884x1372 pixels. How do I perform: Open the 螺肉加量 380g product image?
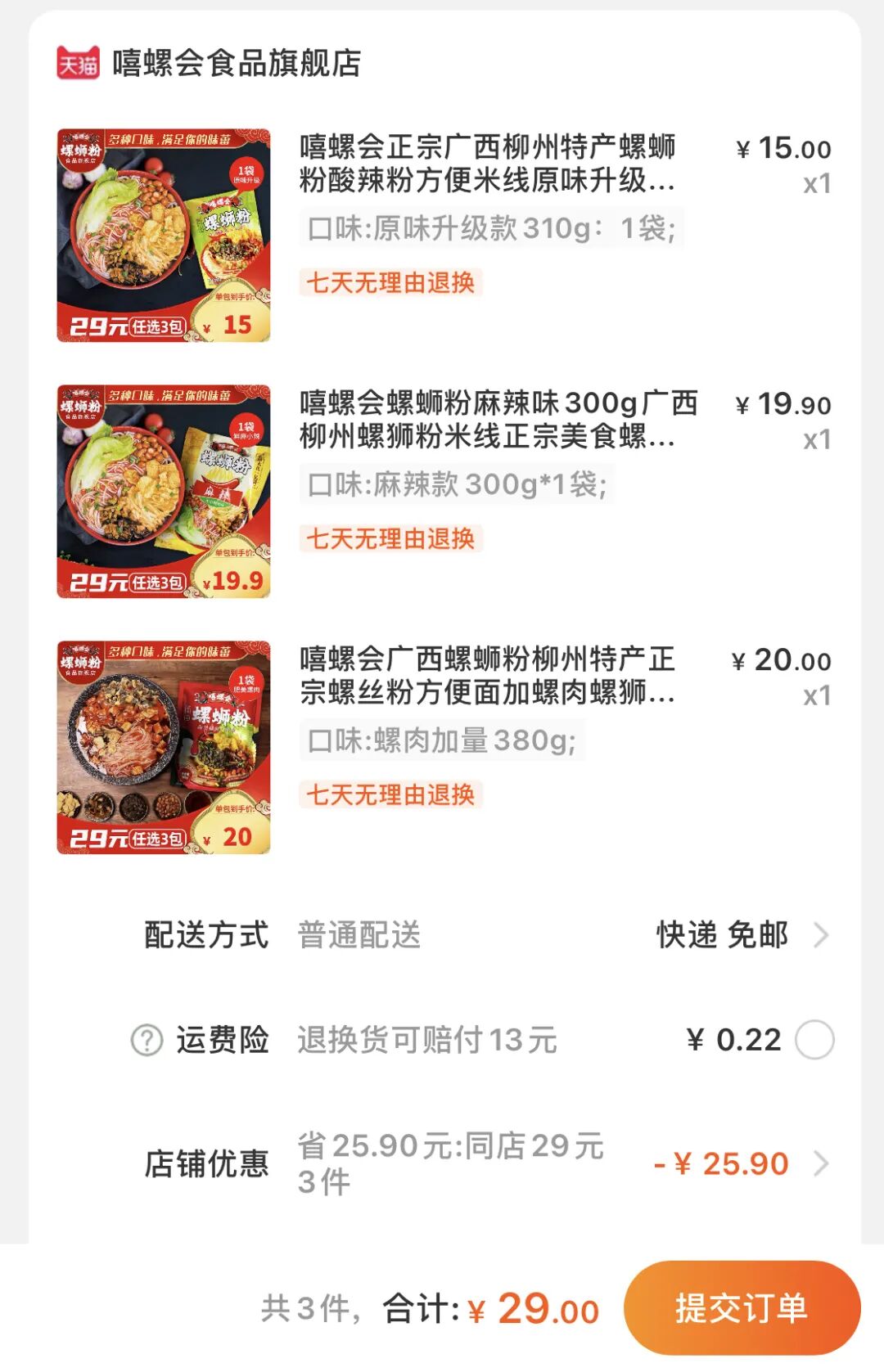(164, 747)
